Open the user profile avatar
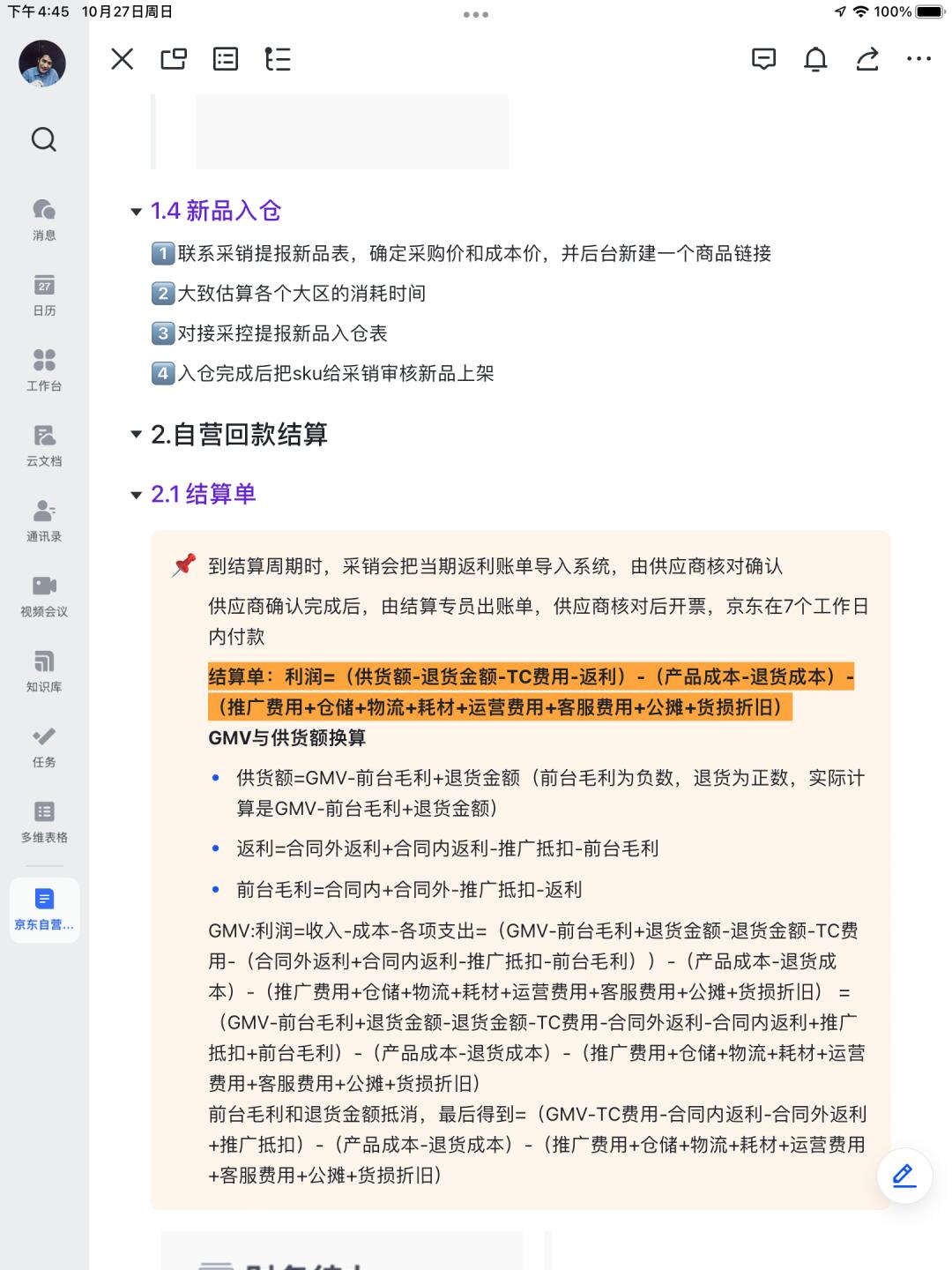Screen dimensions: 952x1270 click(42, 63)
